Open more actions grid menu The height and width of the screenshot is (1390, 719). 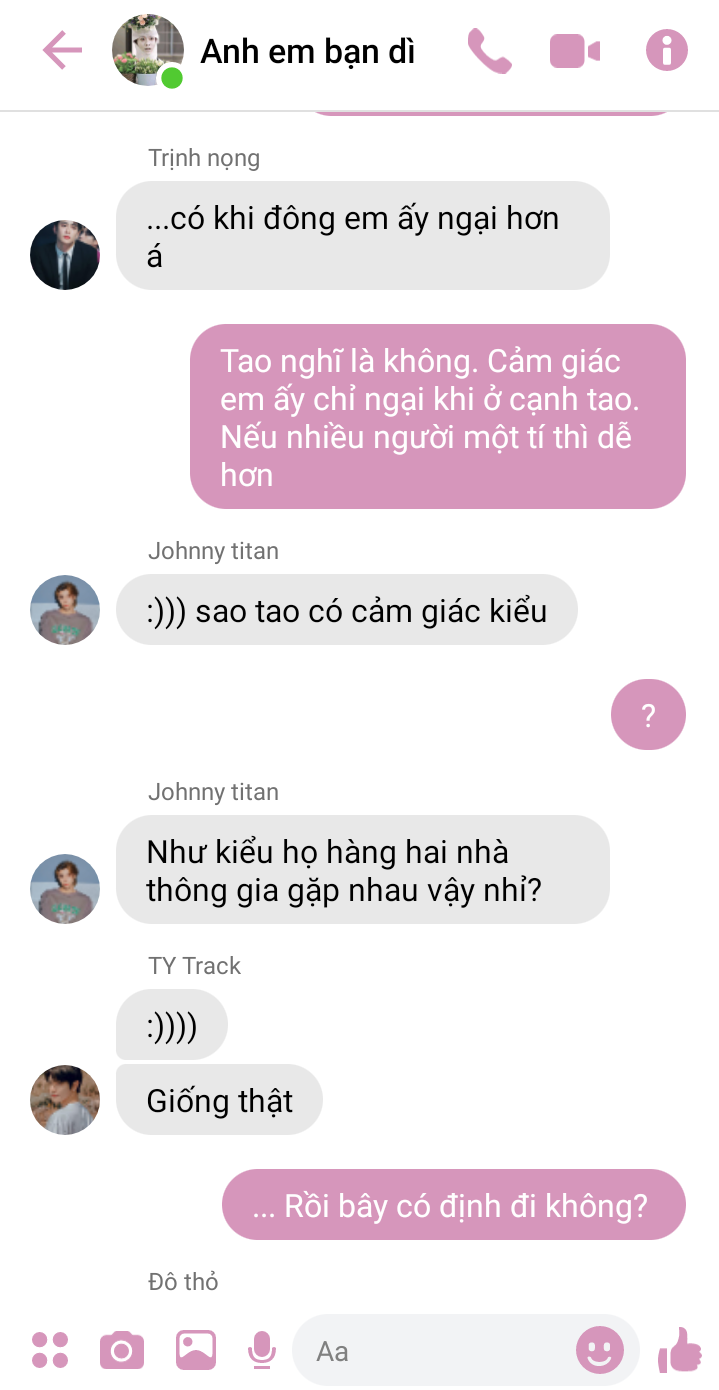(50, 1350)
